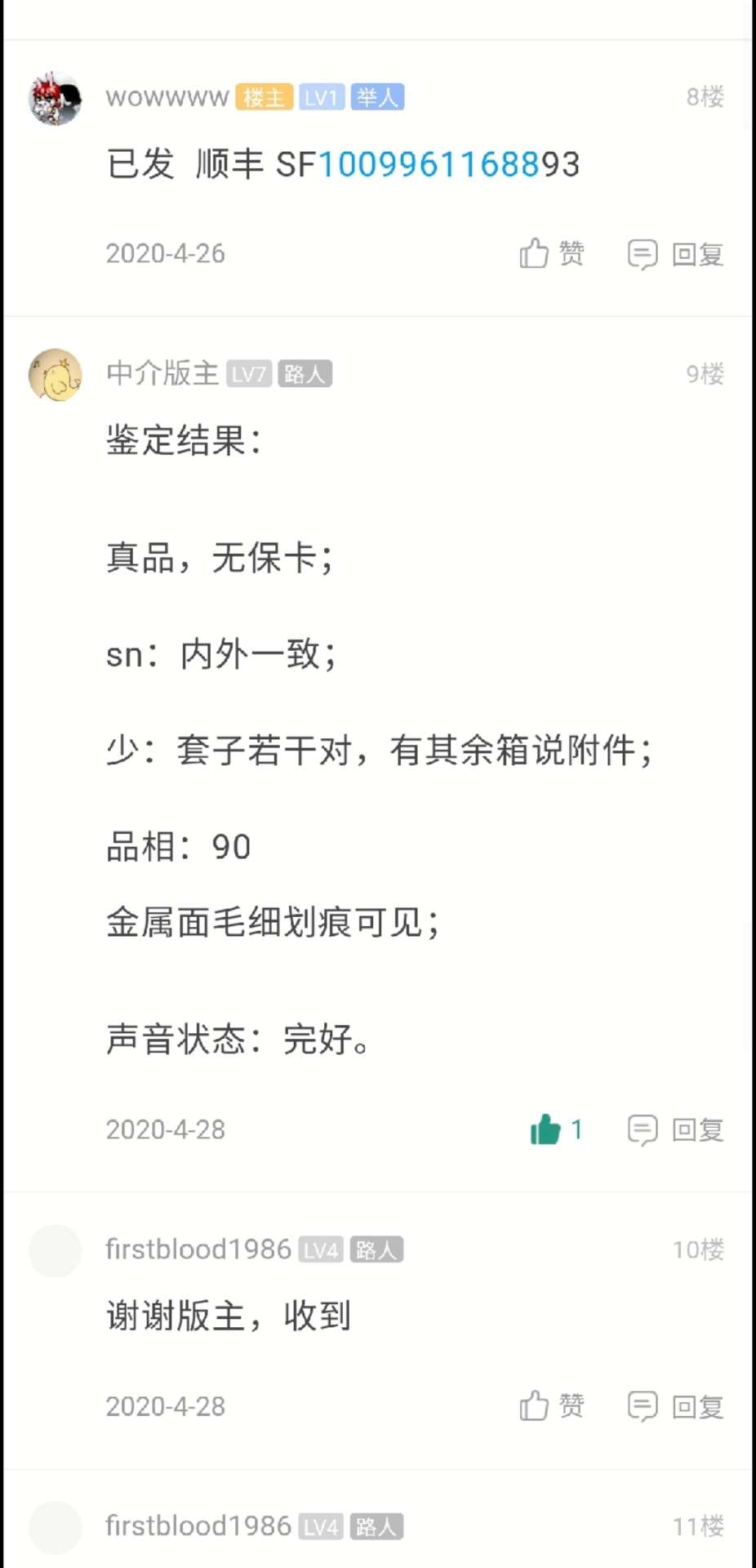This screenshot has width=756, height=1568.
Task: Open firstblood1986 profile on 11楼
Action: (198, 1526)
